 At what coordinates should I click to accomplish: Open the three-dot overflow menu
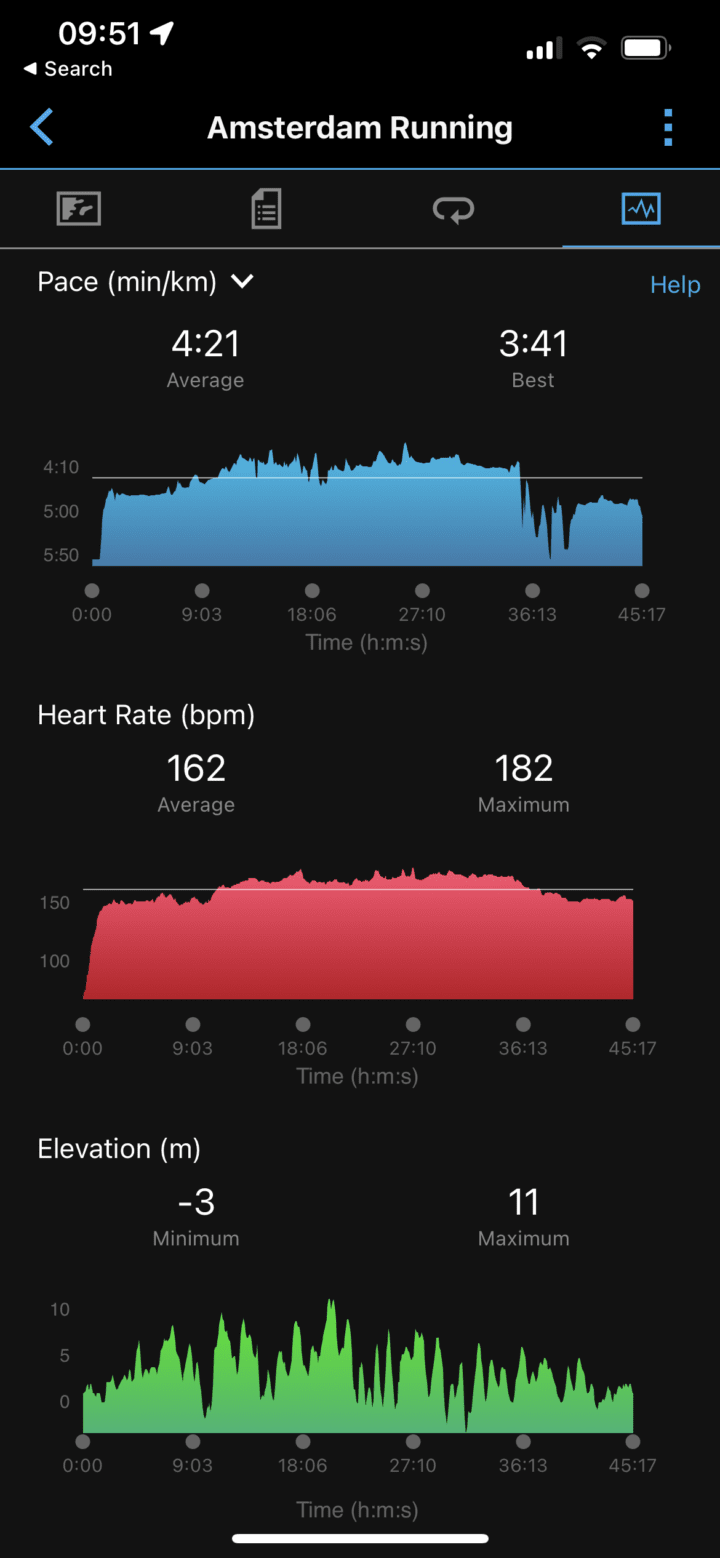667,128
